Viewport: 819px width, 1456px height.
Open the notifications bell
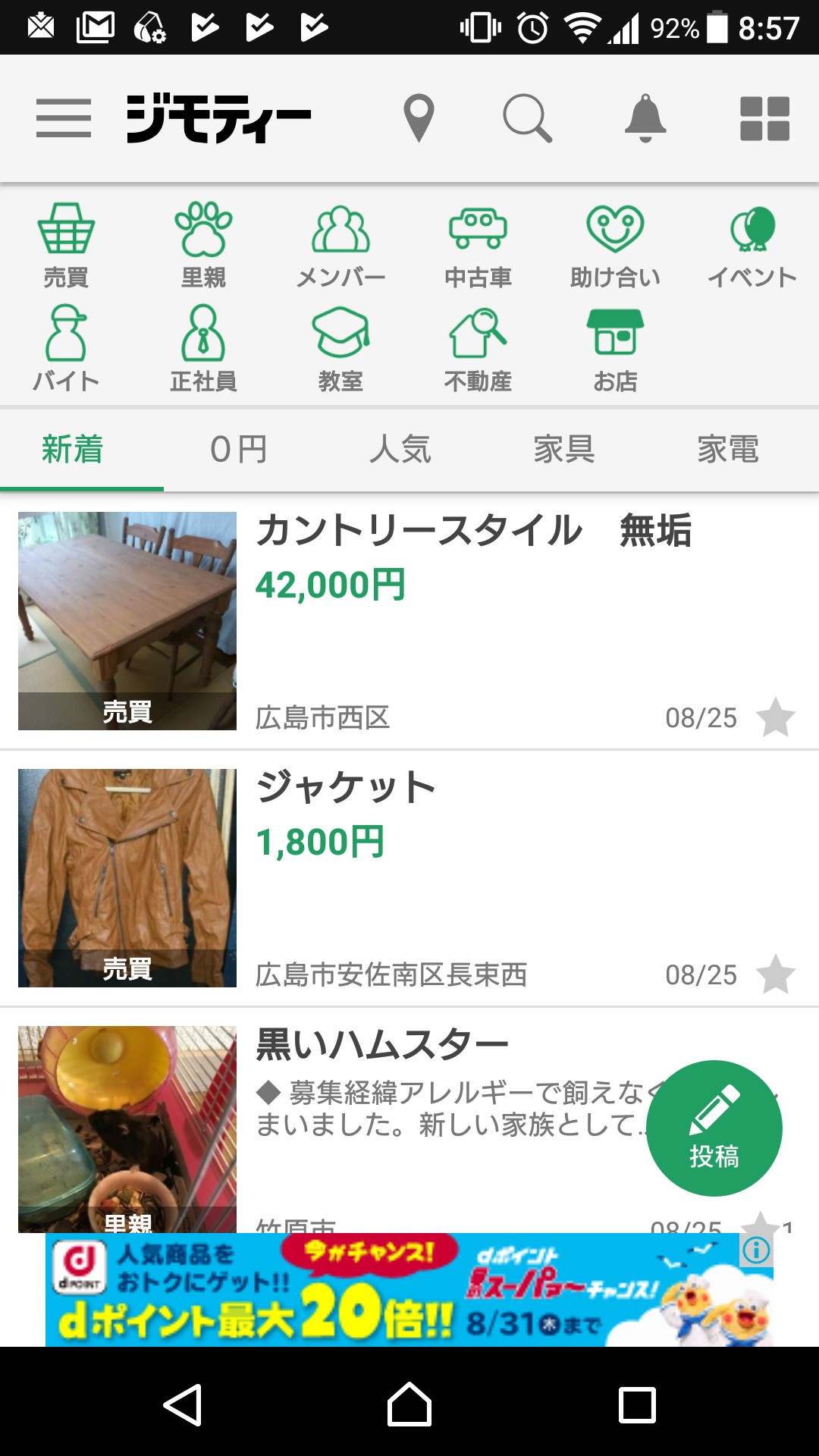pos(645,118)
